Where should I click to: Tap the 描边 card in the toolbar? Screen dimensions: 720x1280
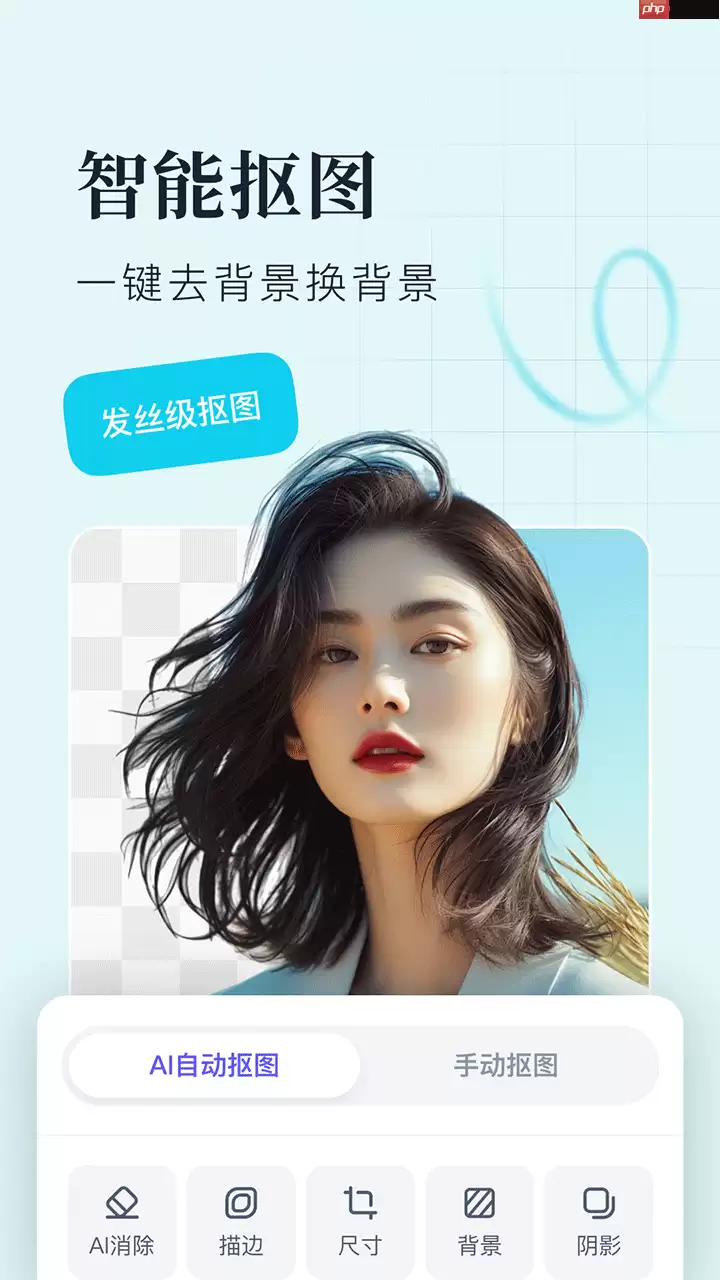(x=243, y=1220)
